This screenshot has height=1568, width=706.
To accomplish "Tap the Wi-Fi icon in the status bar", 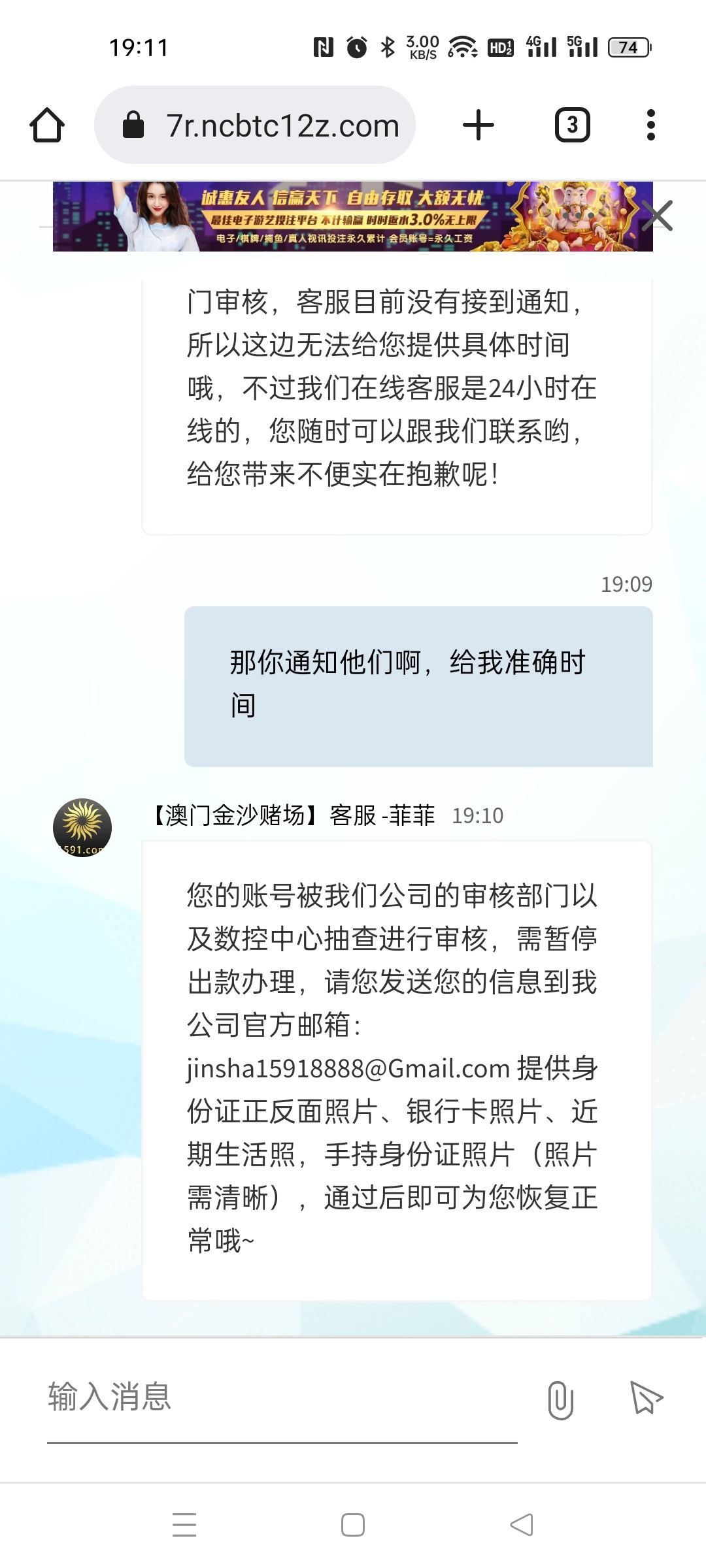I will click(464, 47).
